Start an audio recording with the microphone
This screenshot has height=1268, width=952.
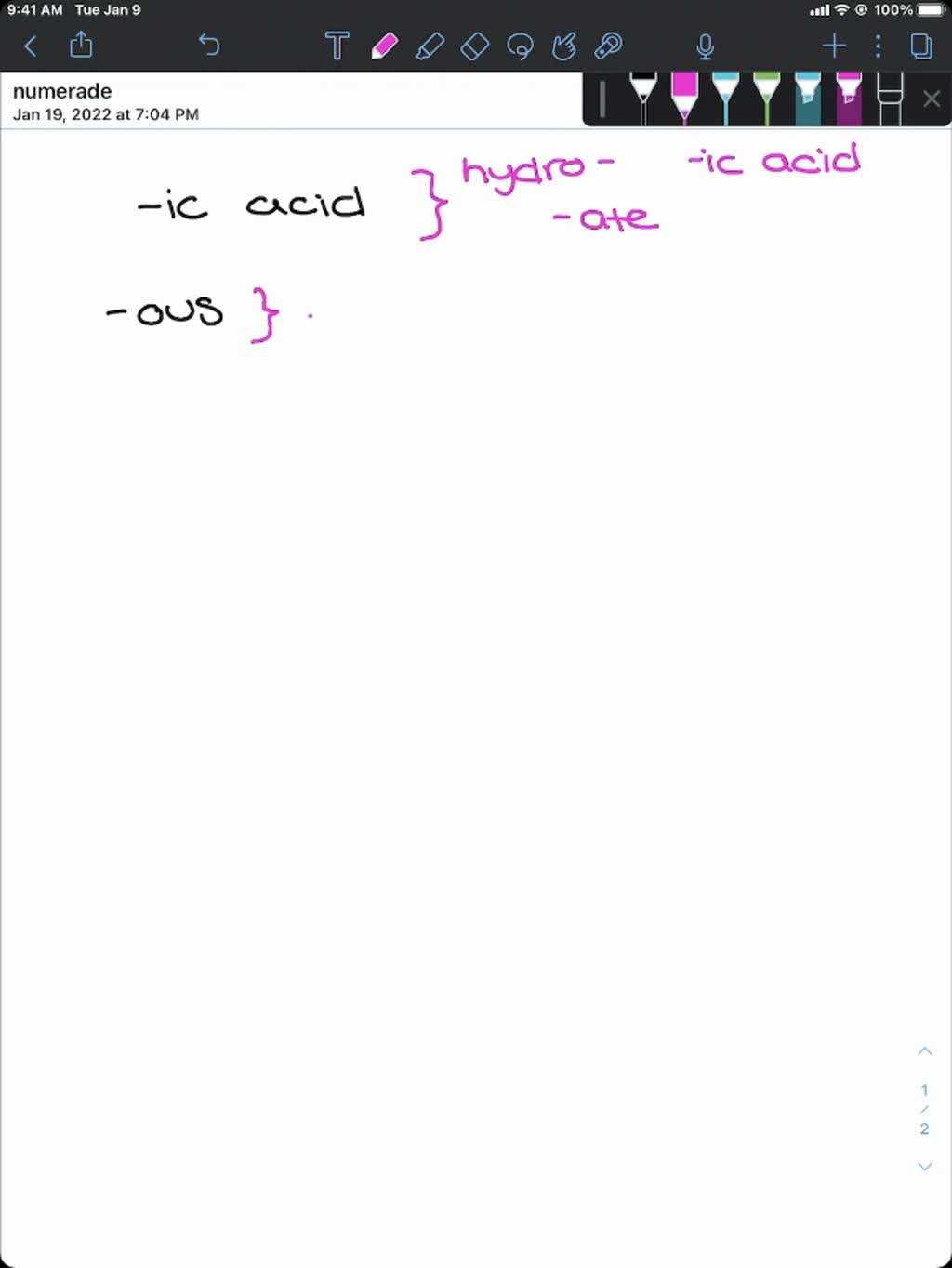tap(705, 46)
